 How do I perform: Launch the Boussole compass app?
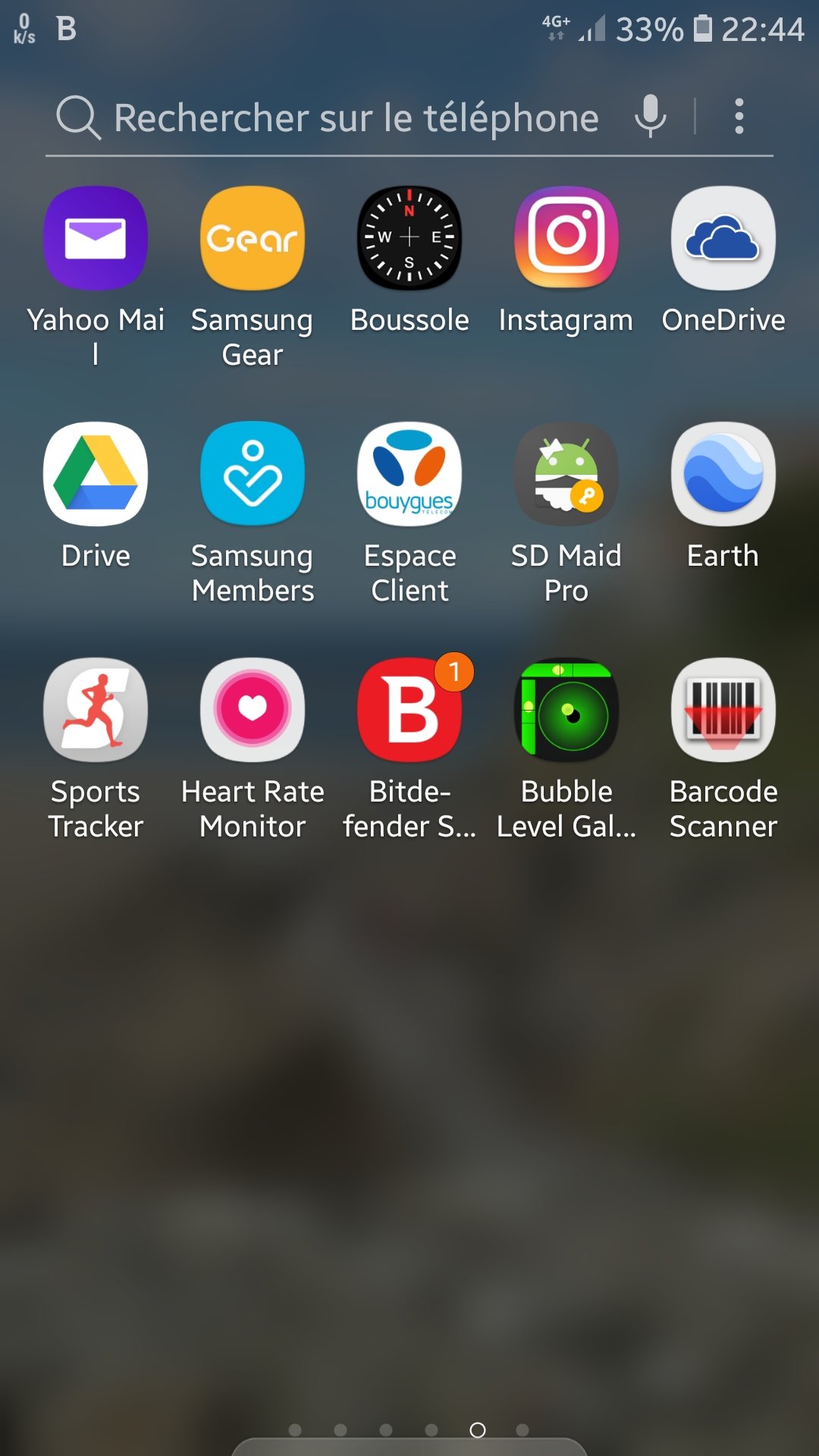pos(409,239)
